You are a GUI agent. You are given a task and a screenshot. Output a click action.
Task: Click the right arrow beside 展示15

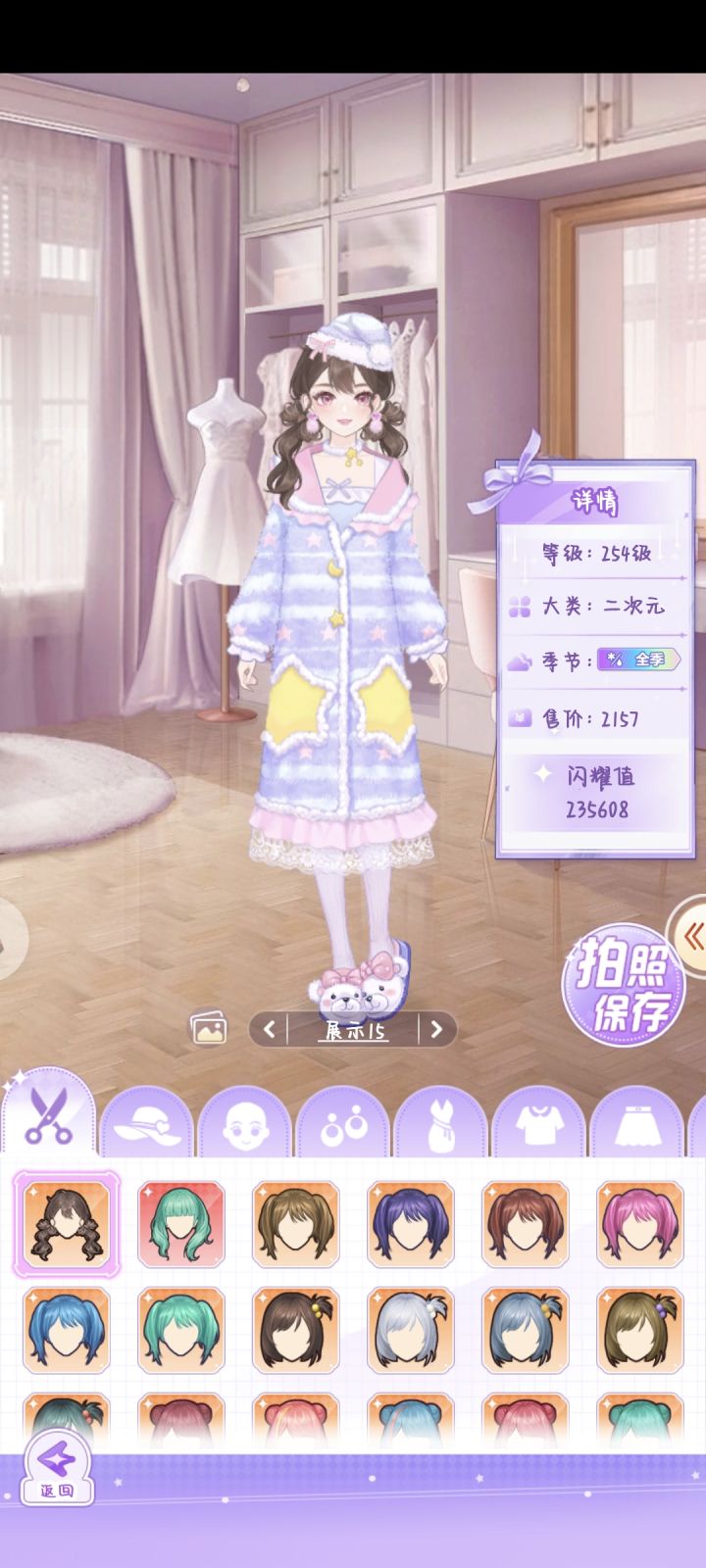click(x=435, y=1031)
